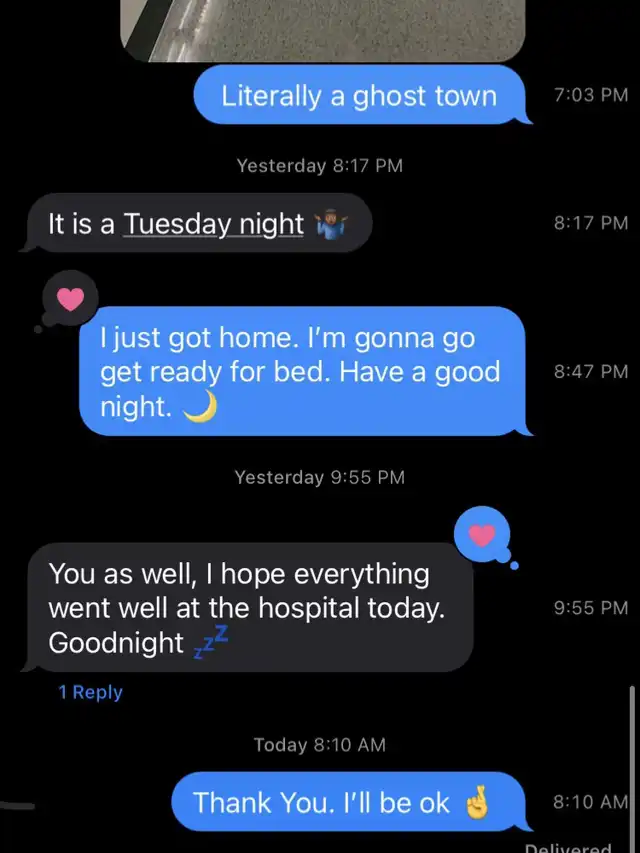View the heart reaction on the "I just got home" message
This screenshot has width=640, height=853.
point(70,297)
